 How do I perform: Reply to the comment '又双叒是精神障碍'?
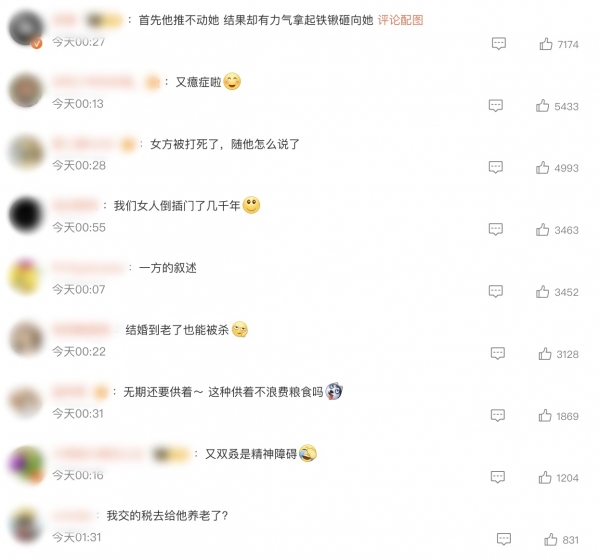(497, 478)
